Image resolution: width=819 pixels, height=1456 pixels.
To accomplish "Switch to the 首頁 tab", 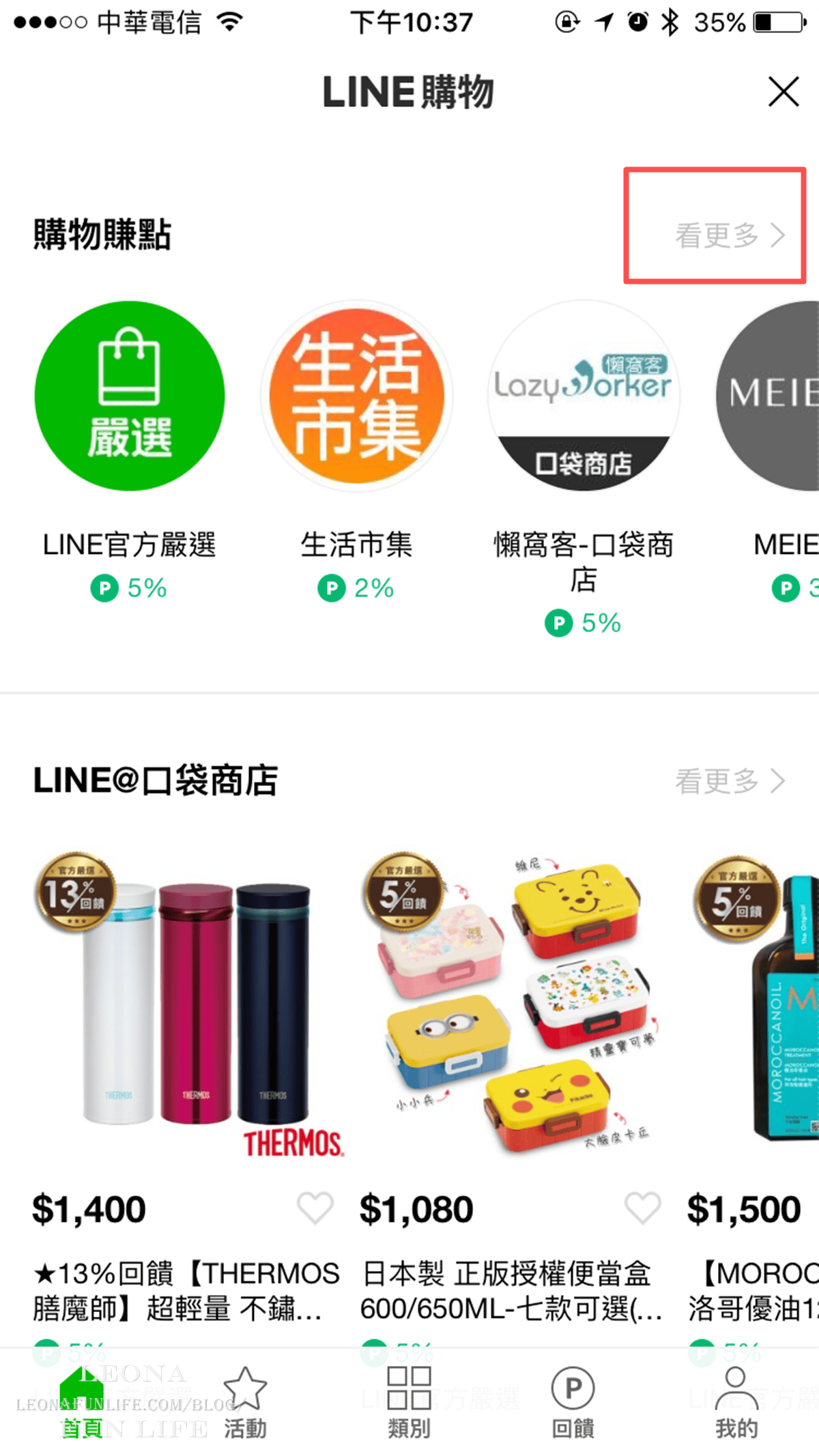I will [x=82, y=1403].
